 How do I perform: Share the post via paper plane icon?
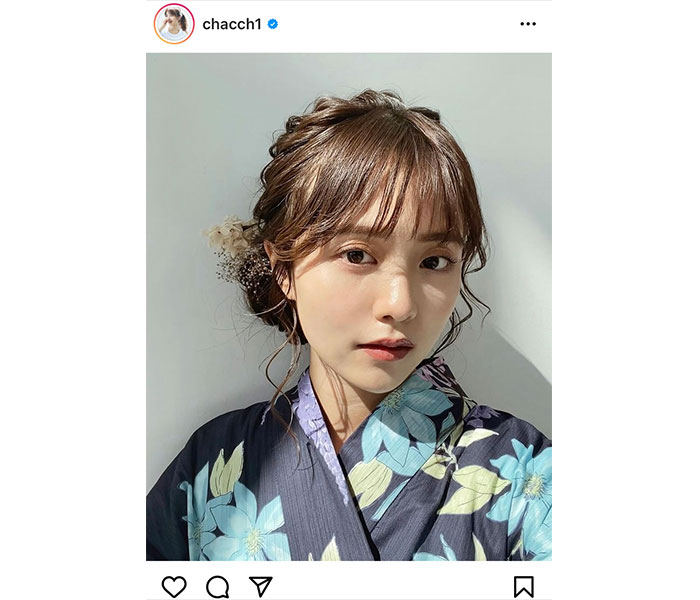(260, 587)
